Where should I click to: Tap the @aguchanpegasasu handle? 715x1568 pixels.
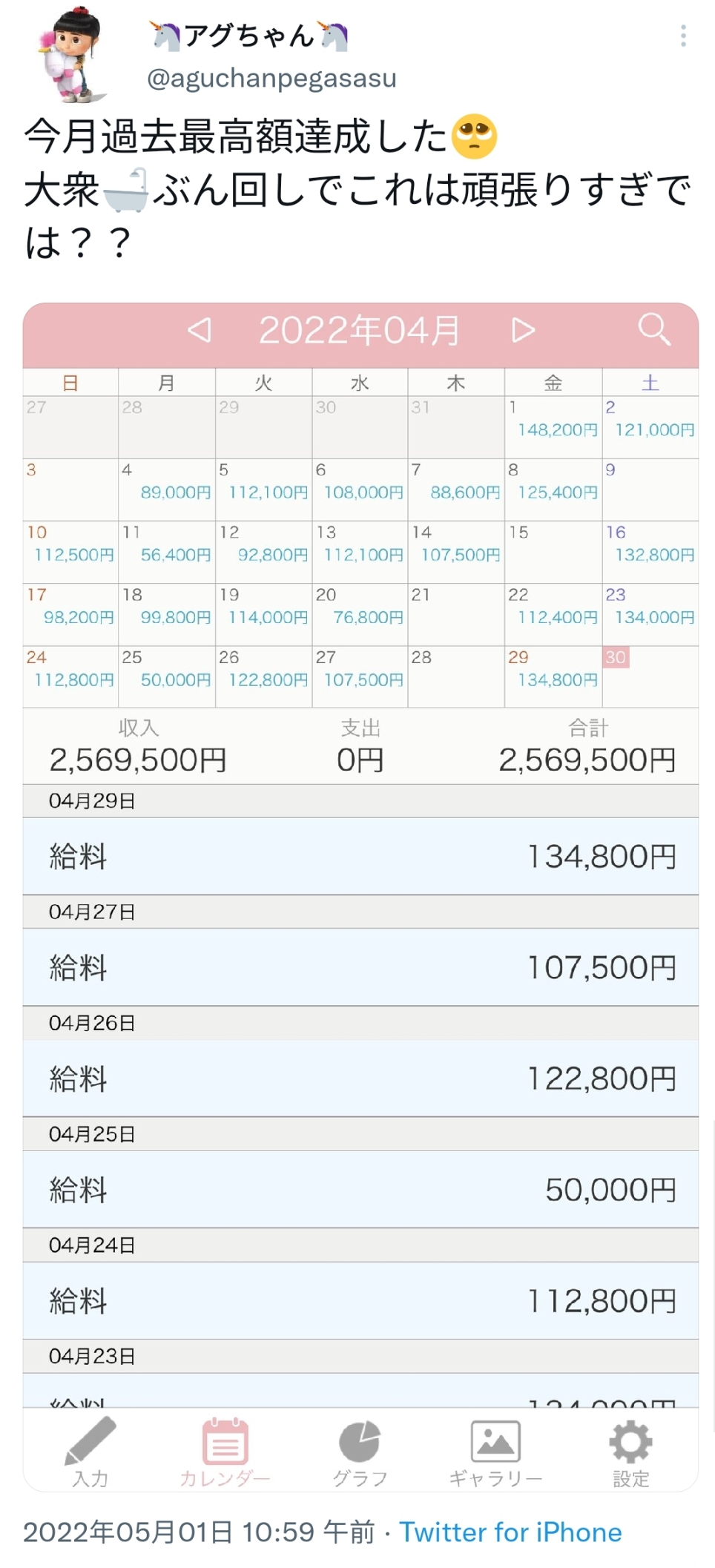tap(271, 78)
